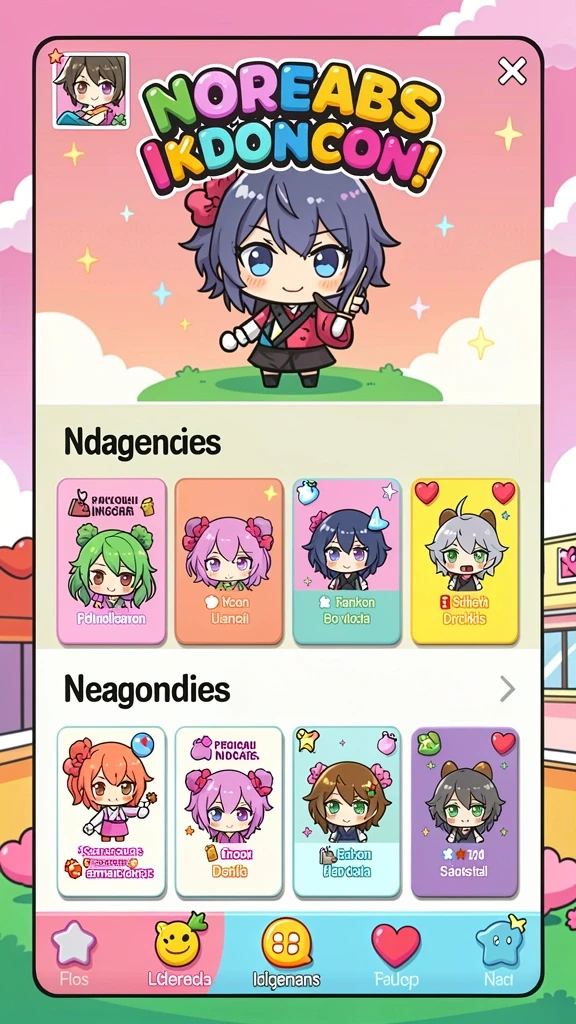Select the purple-haired card under Neagondies
This screenshot has width=576, height=1024.
coord(229,812)
